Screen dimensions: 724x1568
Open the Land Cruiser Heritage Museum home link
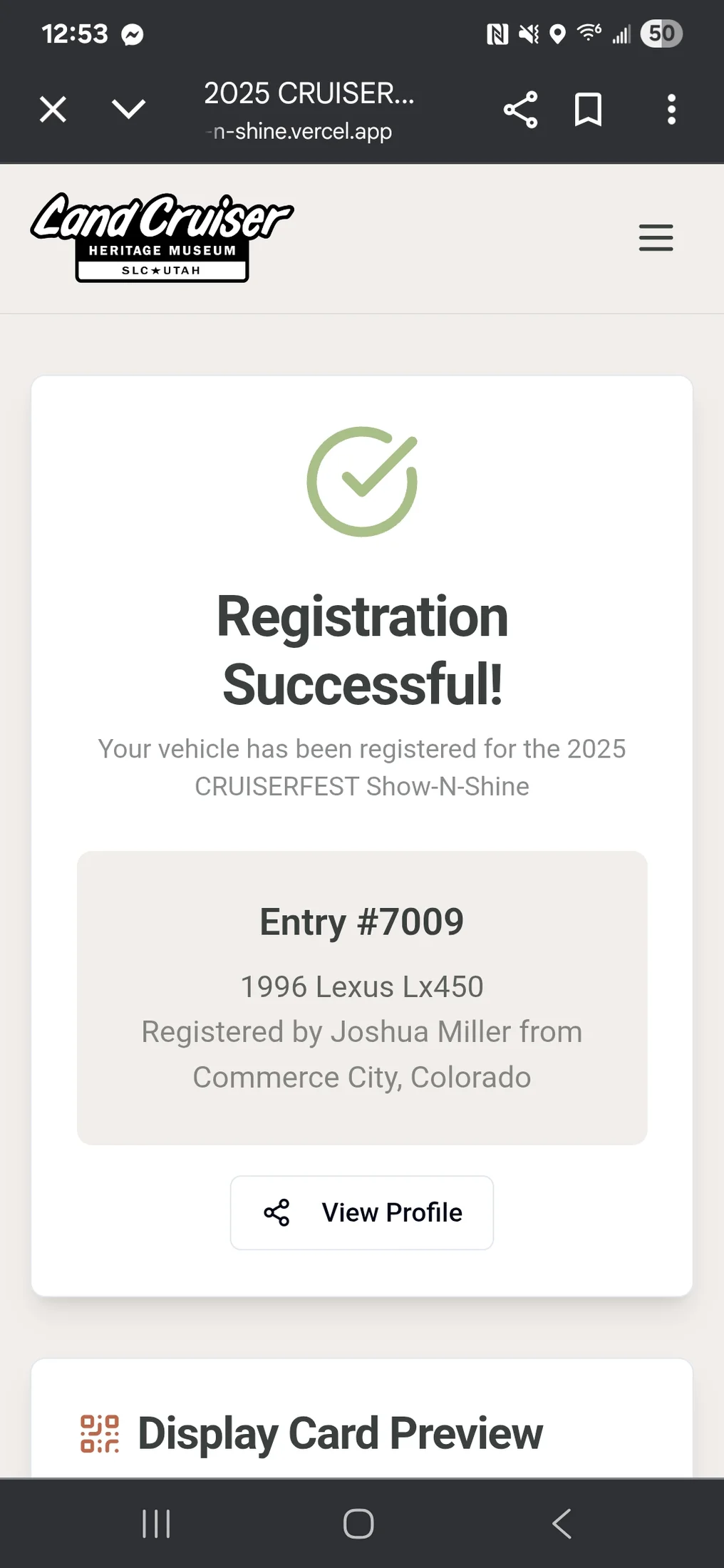click(x=162, y=238)
